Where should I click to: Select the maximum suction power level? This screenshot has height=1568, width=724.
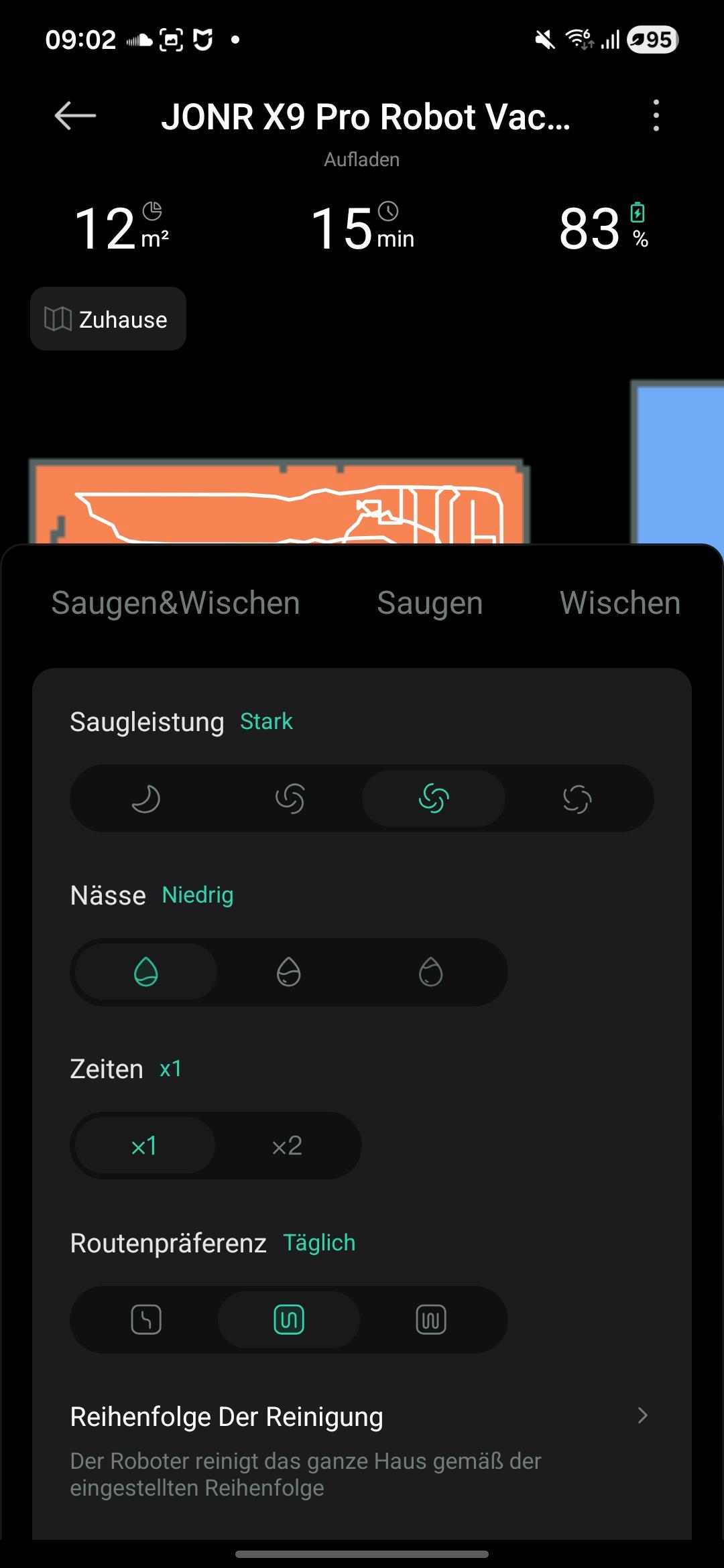click(x=577, y=799)
